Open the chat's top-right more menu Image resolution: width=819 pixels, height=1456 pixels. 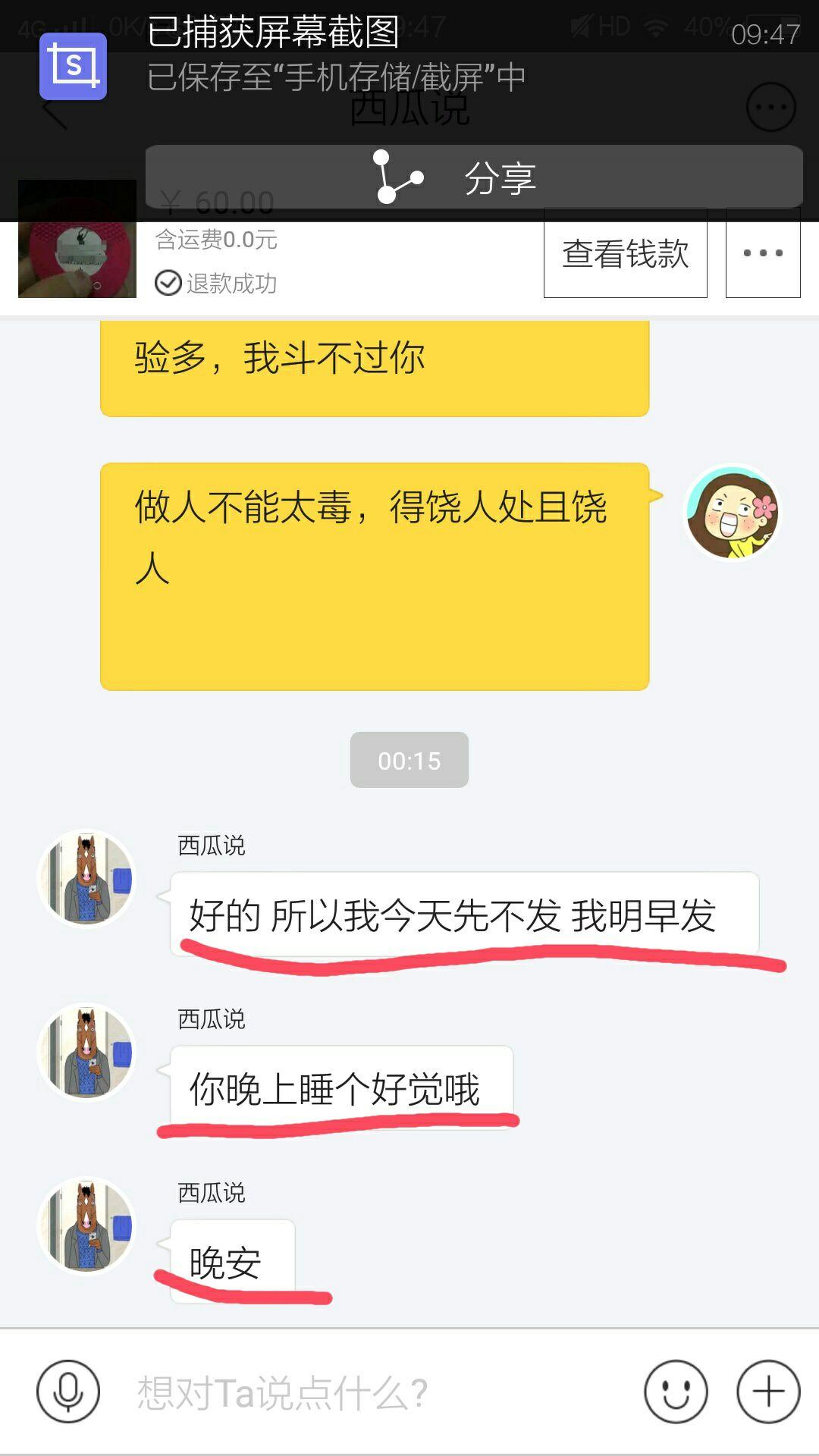(x=771, y=107)
